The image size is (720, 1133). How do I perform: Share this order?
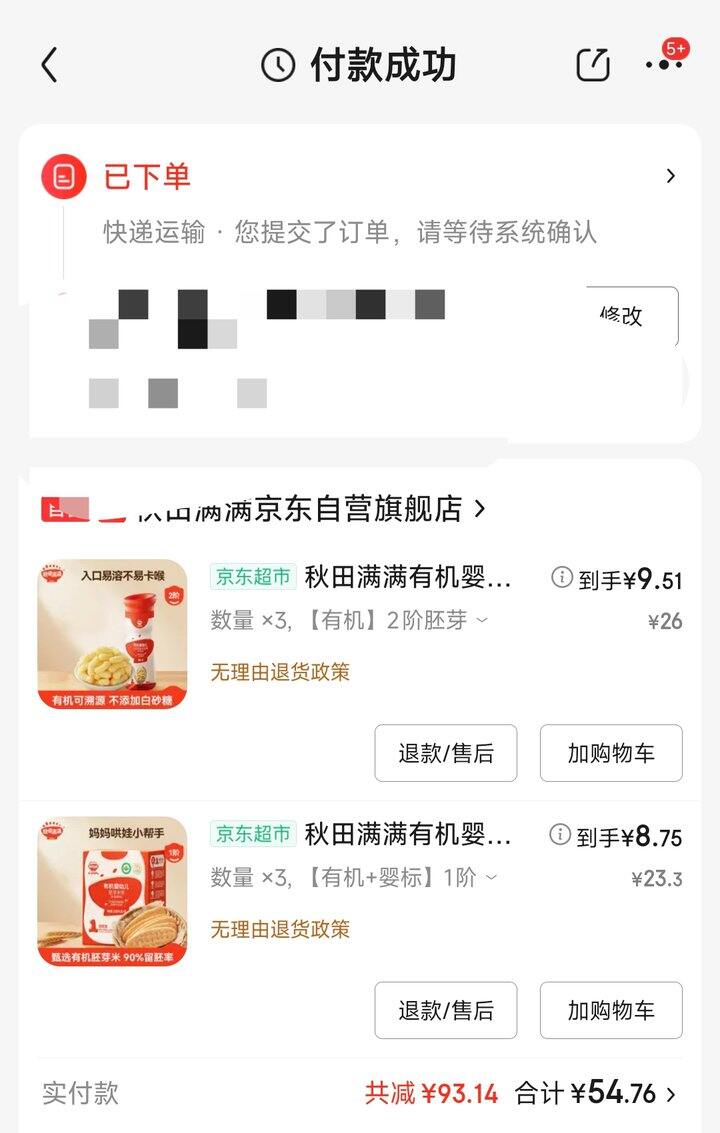[593, 66]
